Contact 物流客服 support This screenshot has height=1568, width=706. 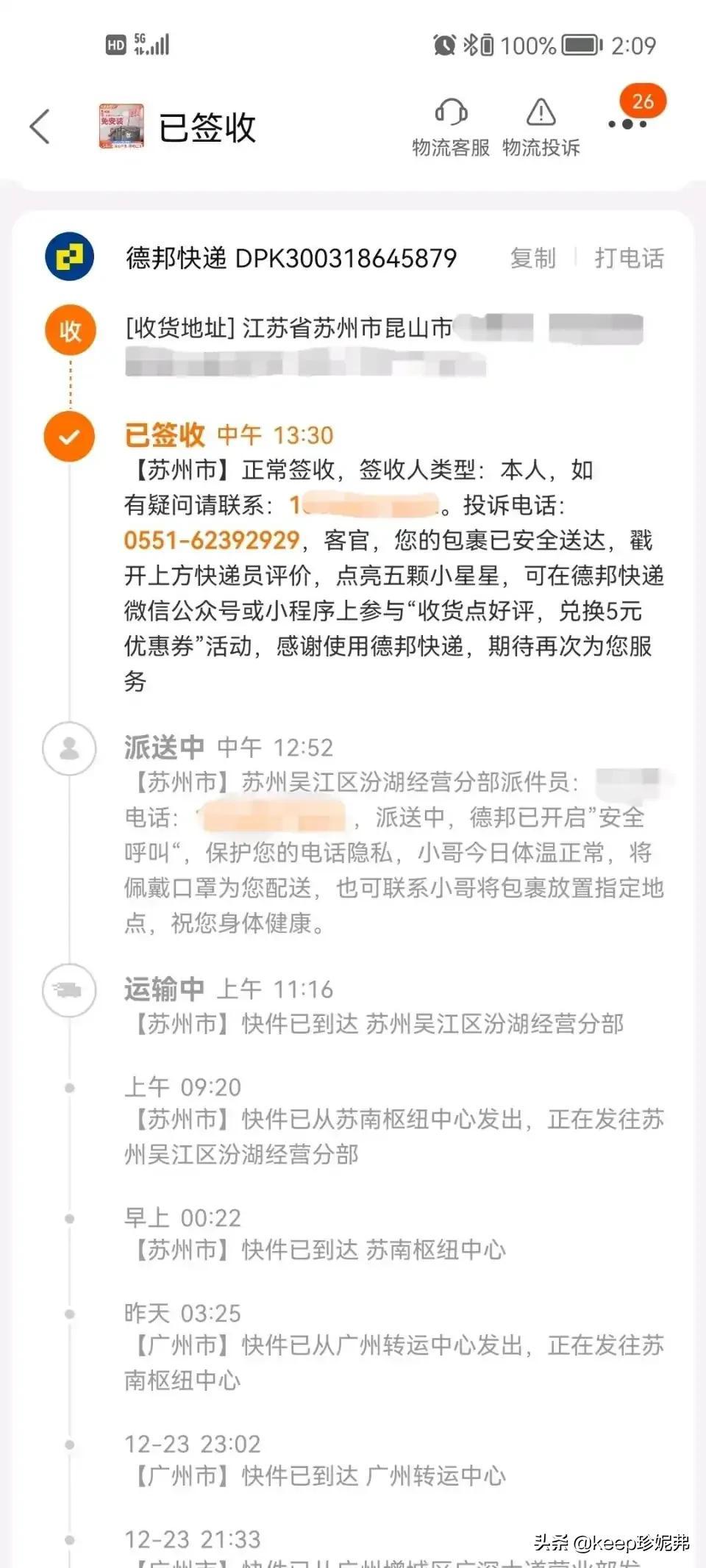(x=451, y=127)
